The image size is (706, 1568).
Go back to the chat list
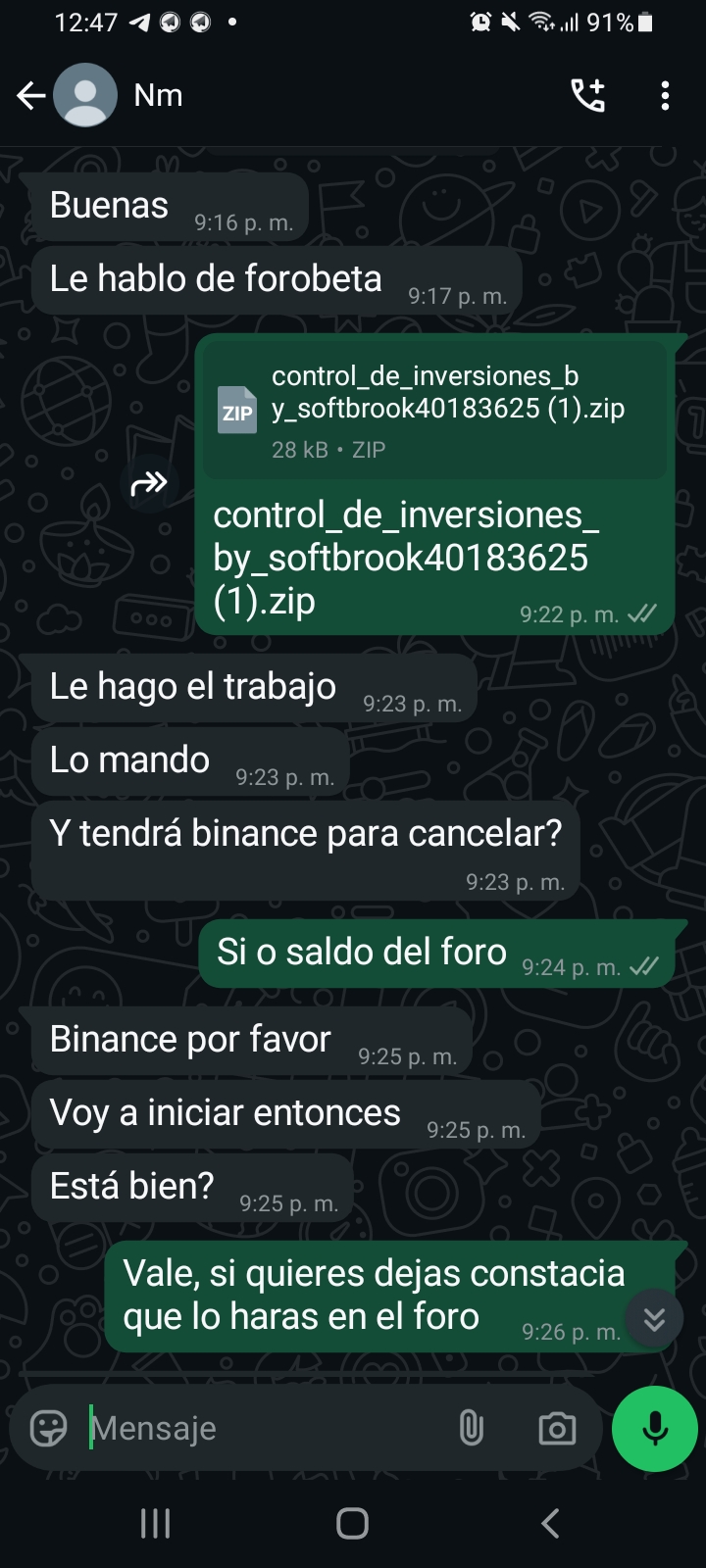coord(31,95)
